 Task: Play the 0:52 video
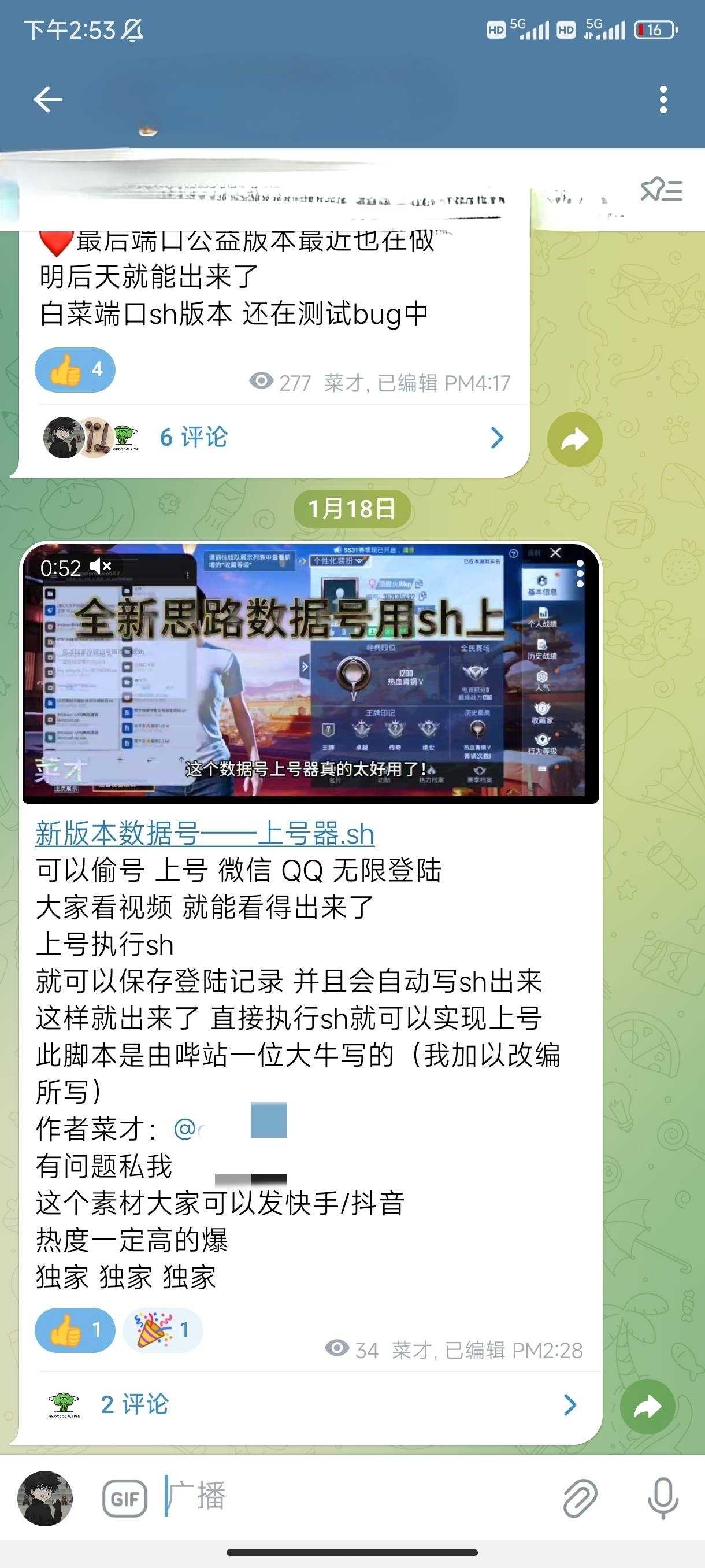click(310, 672)
